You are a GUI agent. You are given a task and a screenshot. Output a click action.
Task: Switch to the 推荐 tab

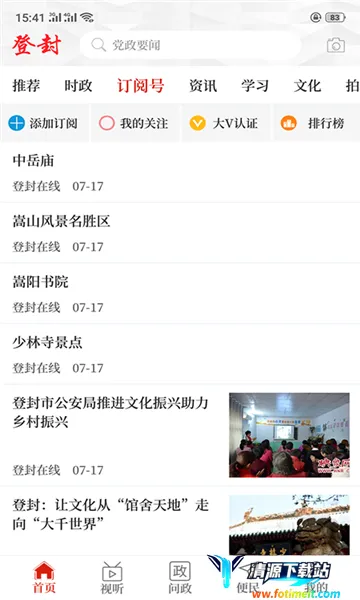pyautogui.click(x=26, y=85)
